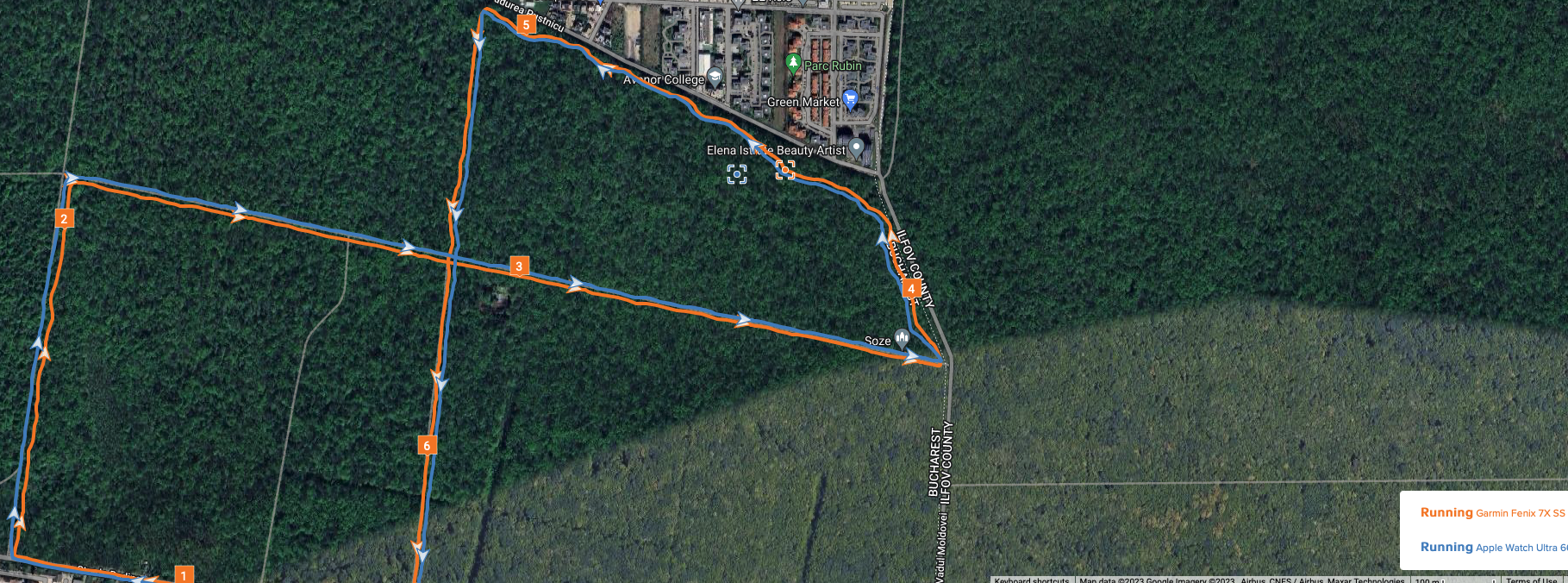Select lap marker 3 on the route

[519, 266]
